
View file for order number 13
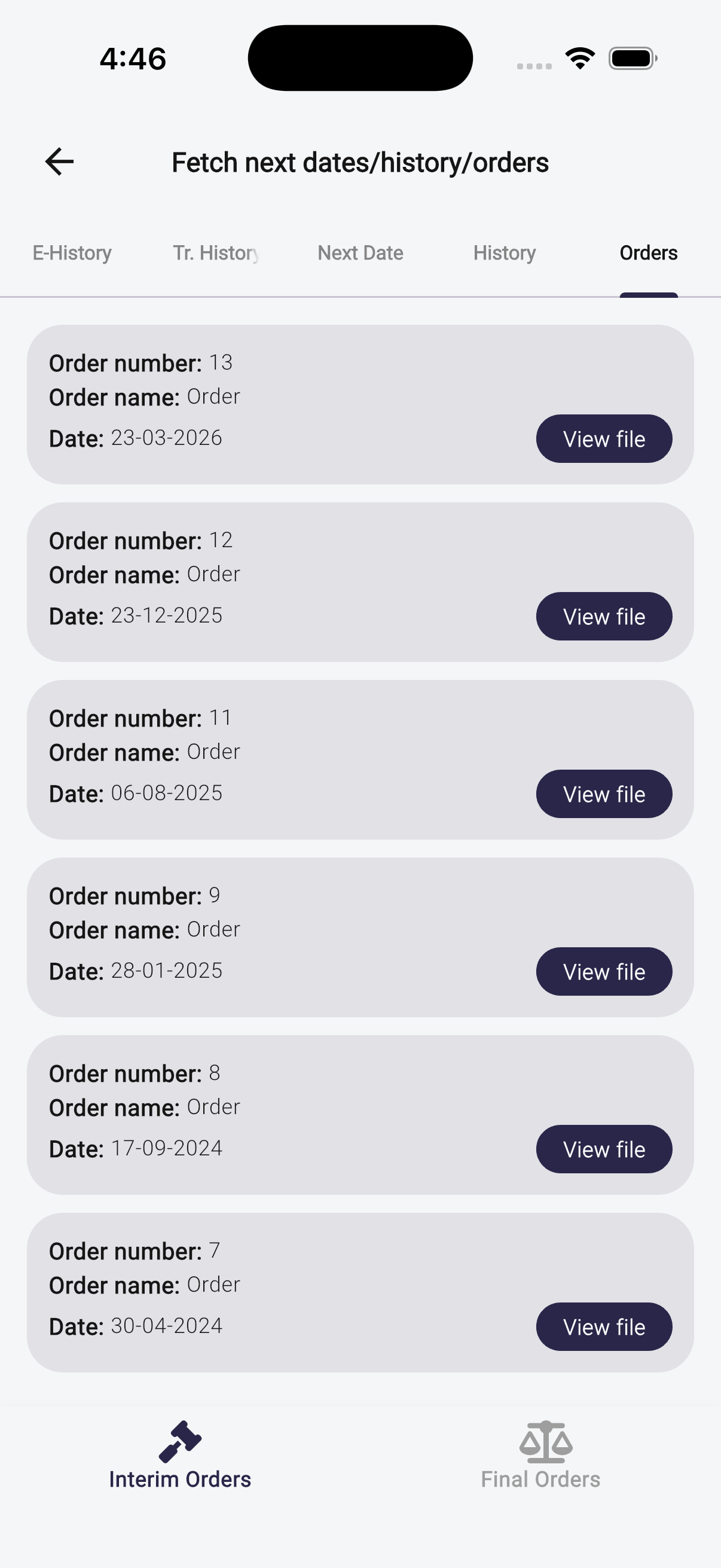coord(604,438)
